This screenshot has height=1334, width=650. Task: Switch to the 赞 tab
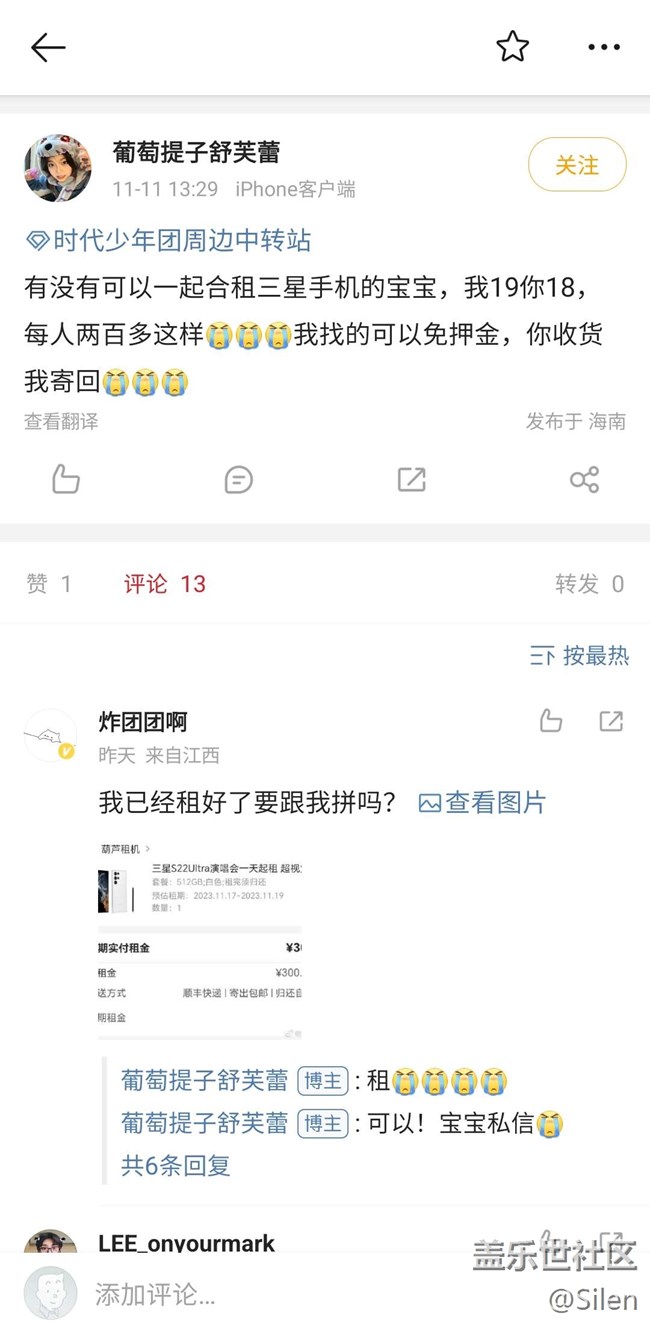pyautogui.click(x=48, y=584)
